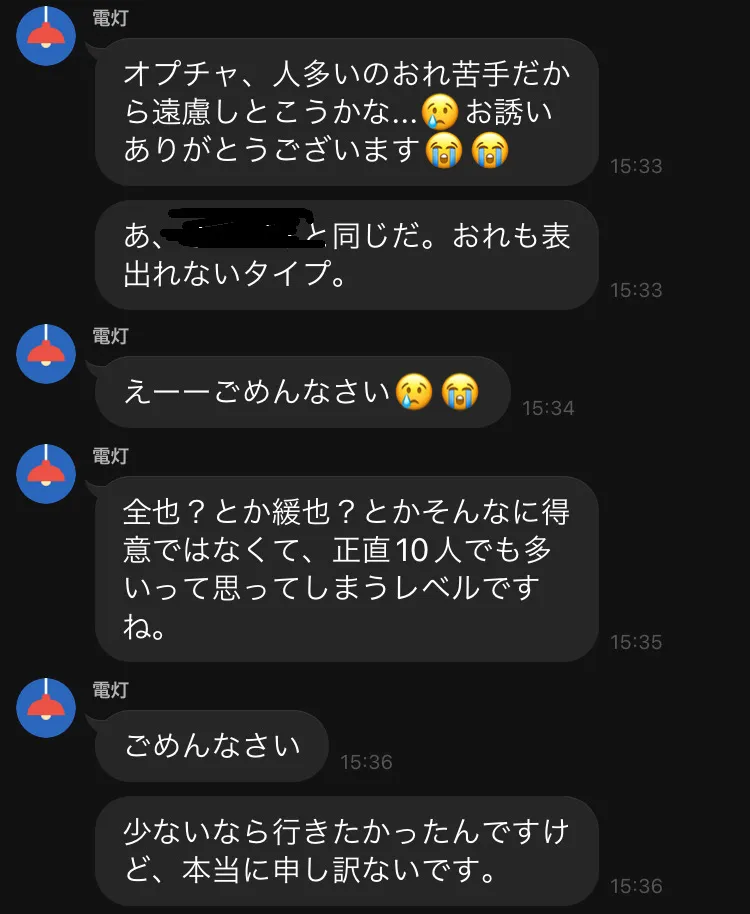Open 電灯's avatar beside the 全也？とか緩也？ message
Viewport: 750px width, 914px height.
pyautogui.click(x=46, y=474)
